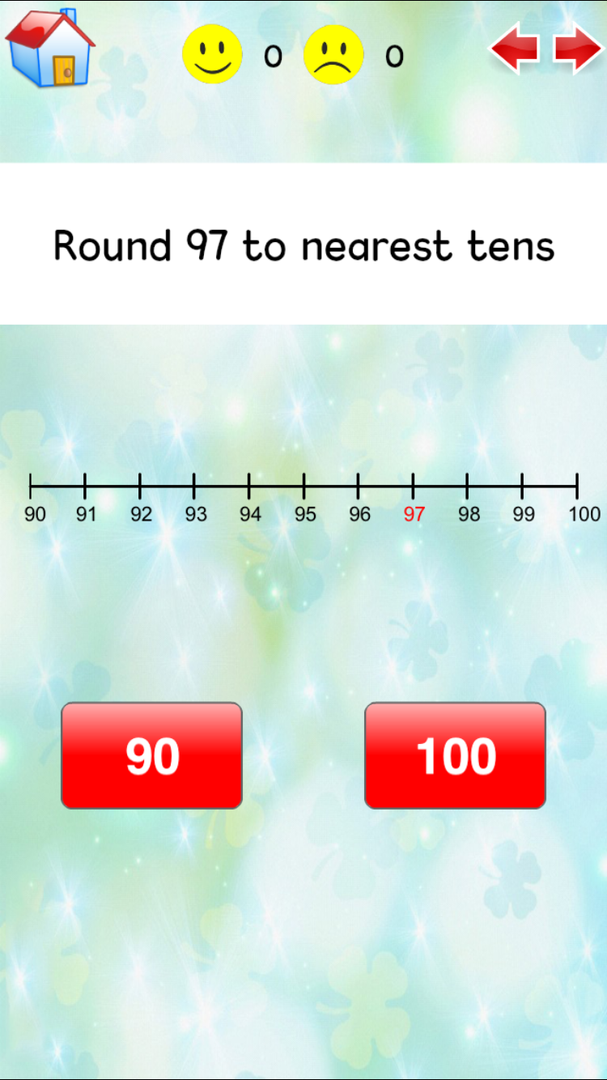Go to the previous question with left arrow
This screenshot has height=1080, width=607.
pos(515,49)
